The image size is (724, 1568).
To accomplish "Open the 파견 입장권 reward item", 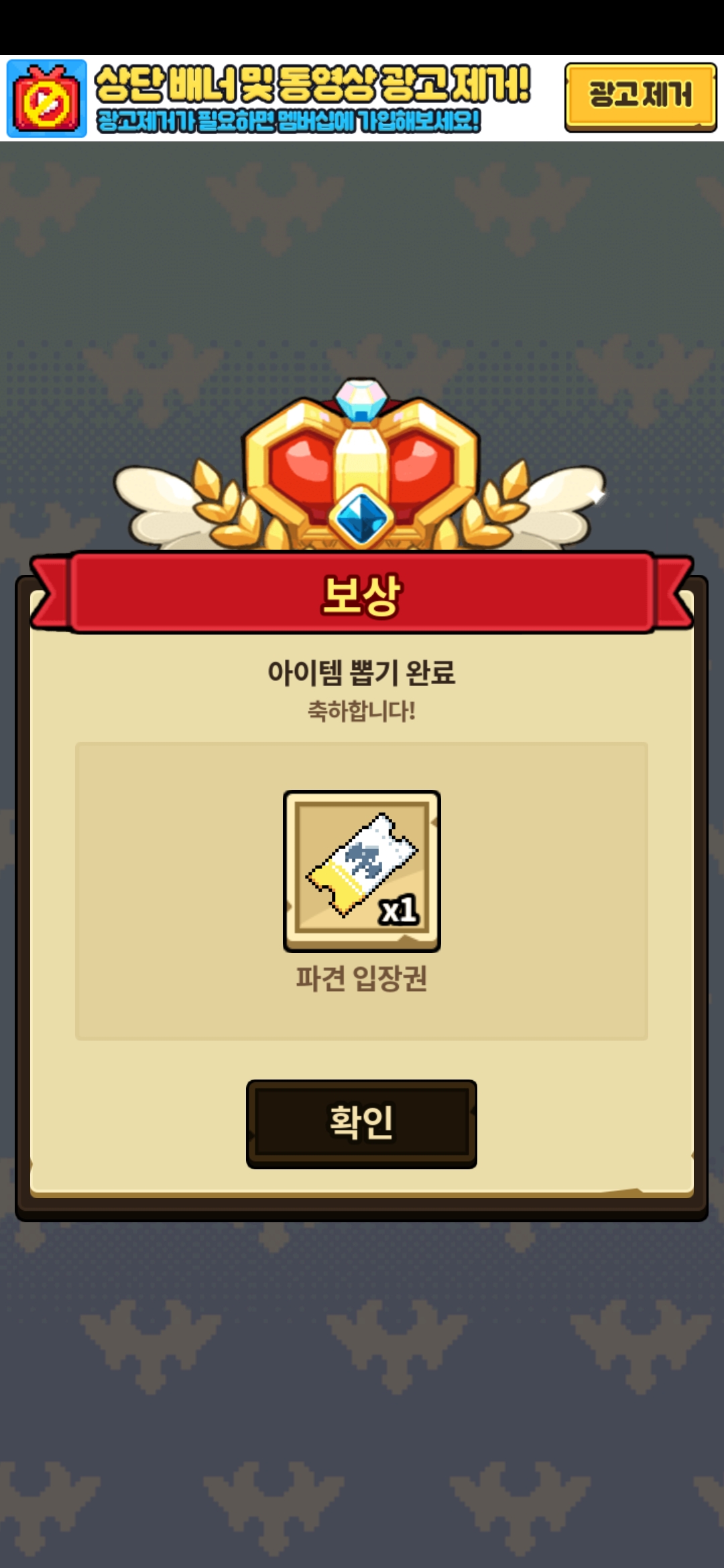I will (x=361, y=870).
